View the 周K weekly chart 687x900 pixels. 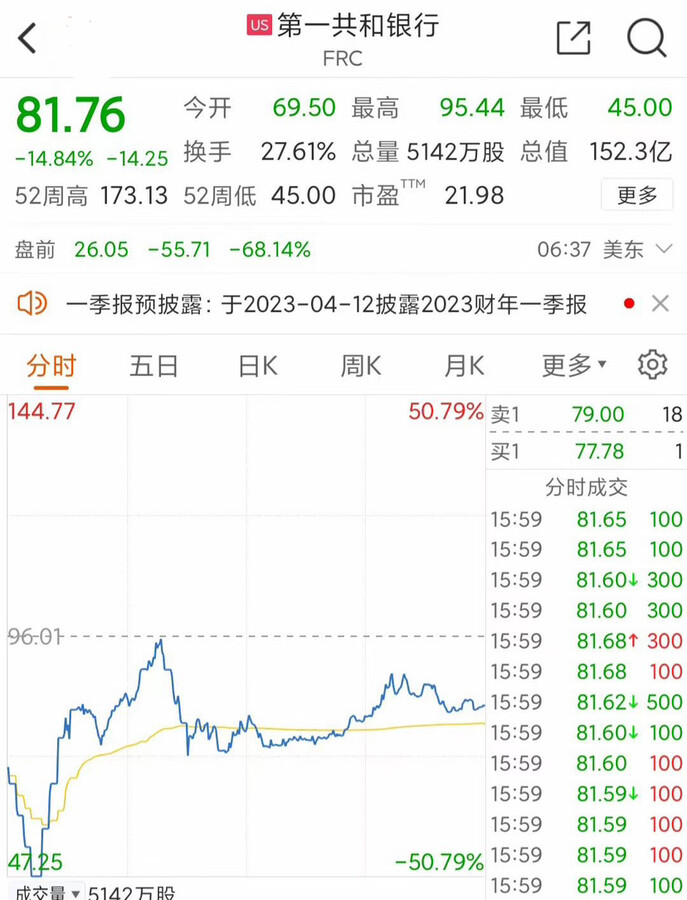pos(360,366)
